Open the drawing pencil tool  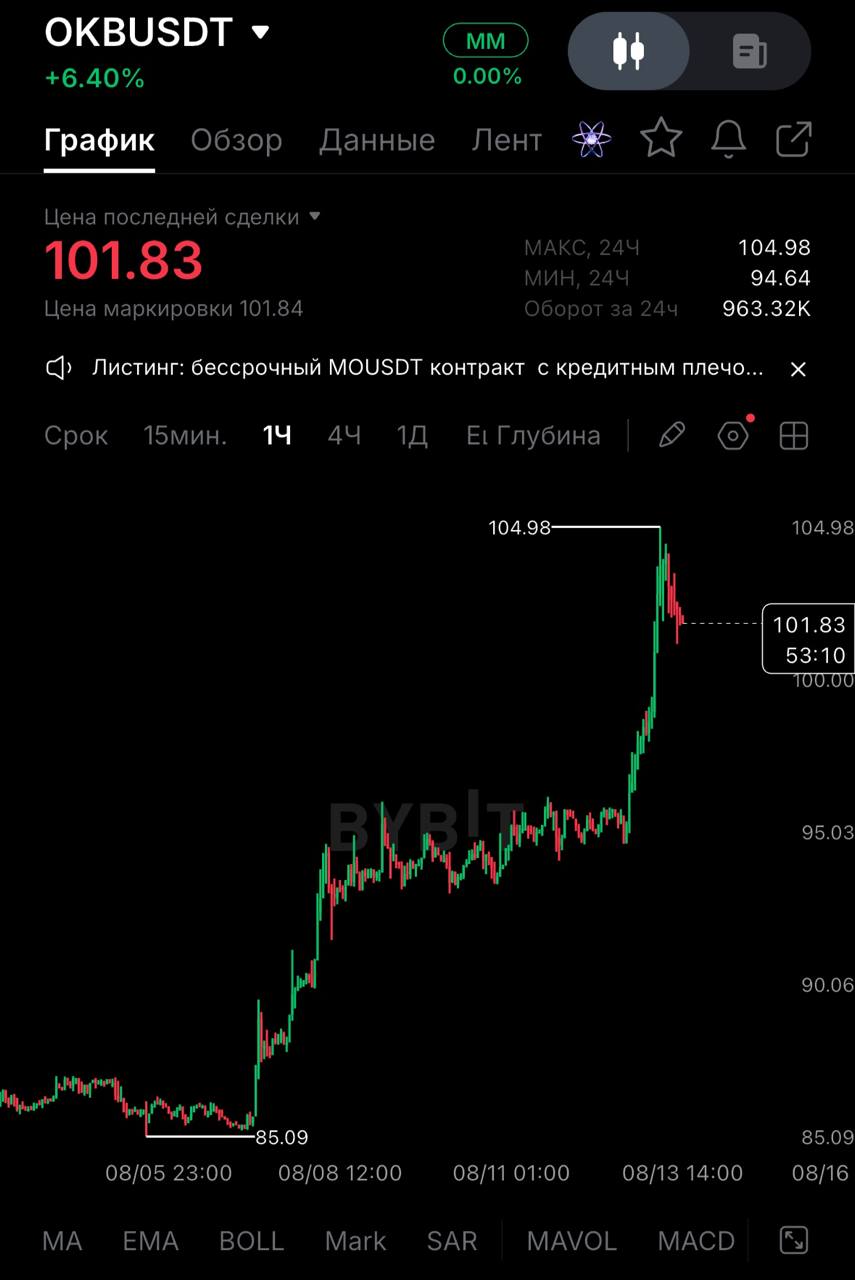pos(672,435)
